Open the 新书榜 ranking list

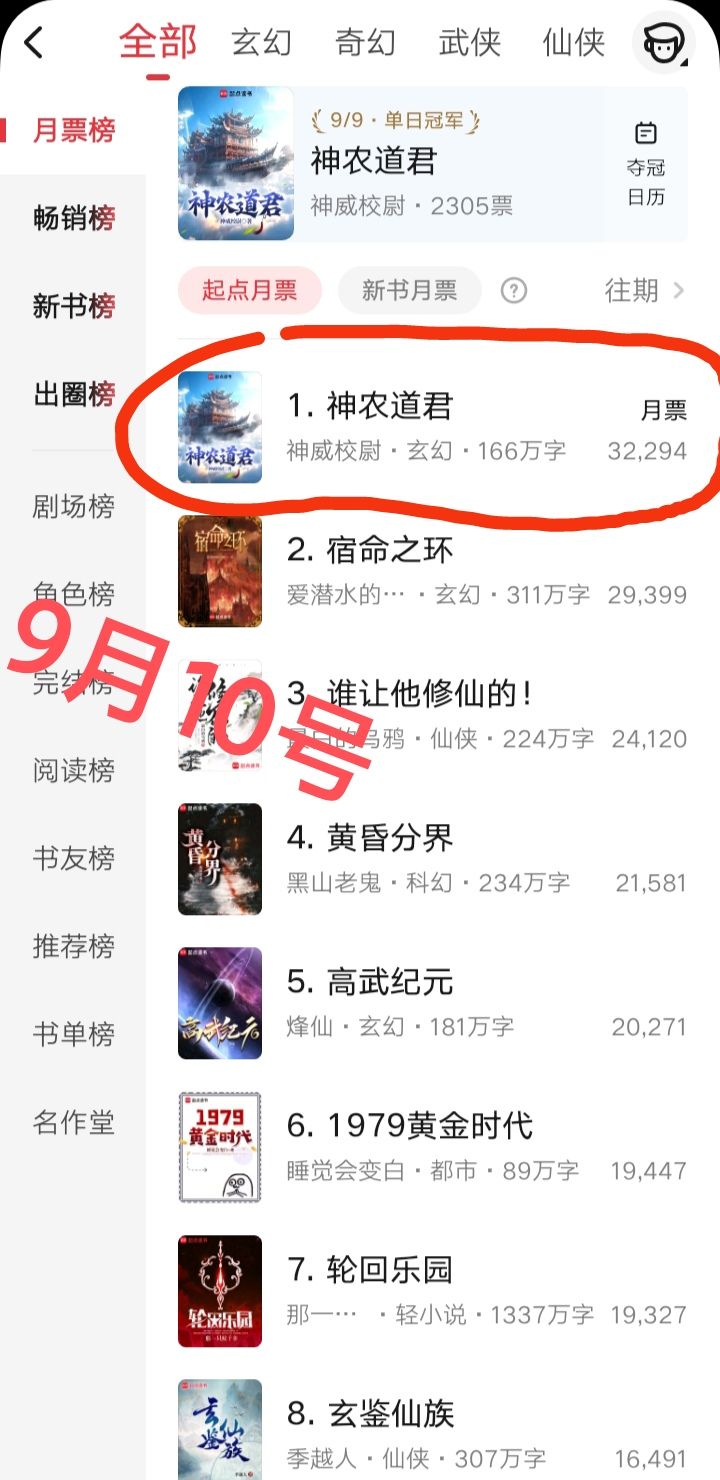74,306
